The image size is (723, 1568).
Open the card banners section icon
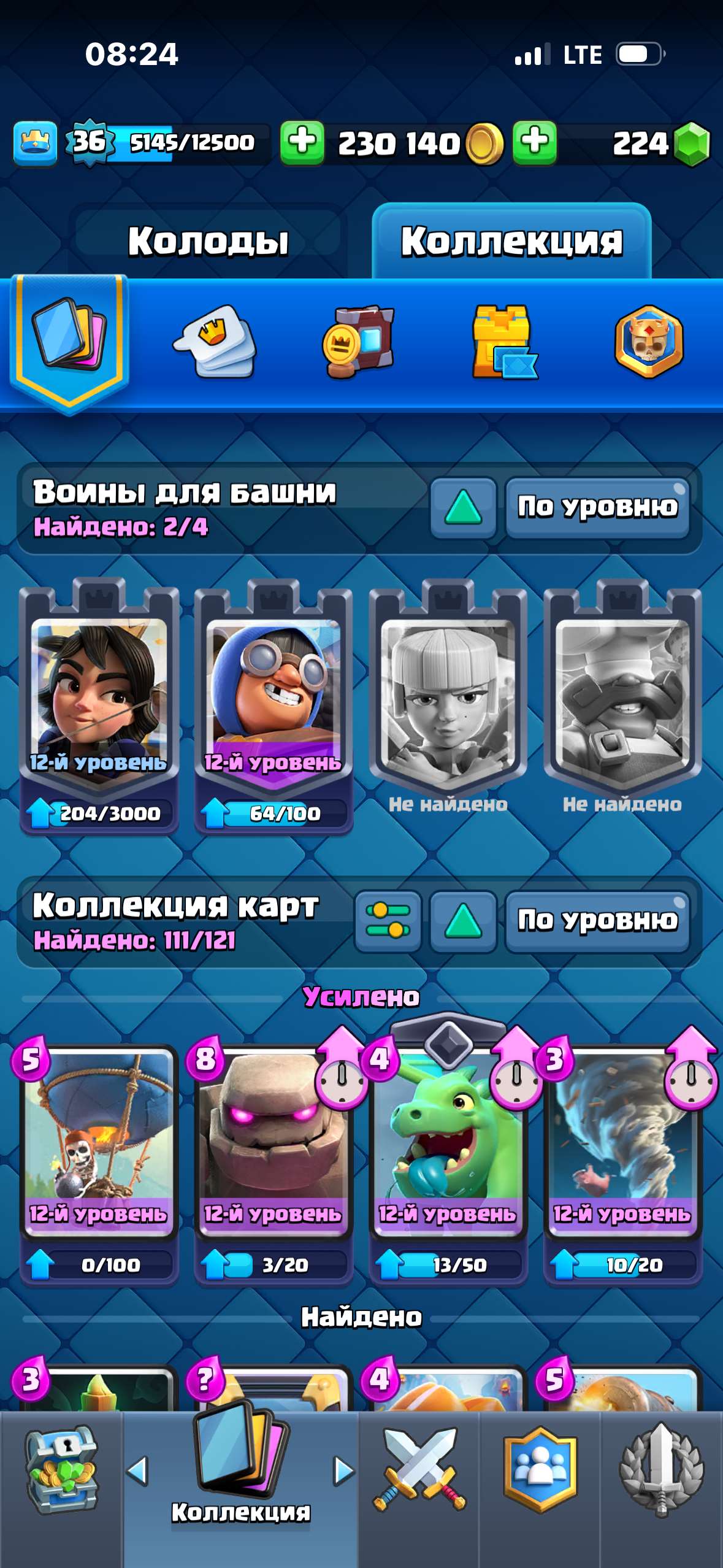click(x=359, y=342)
